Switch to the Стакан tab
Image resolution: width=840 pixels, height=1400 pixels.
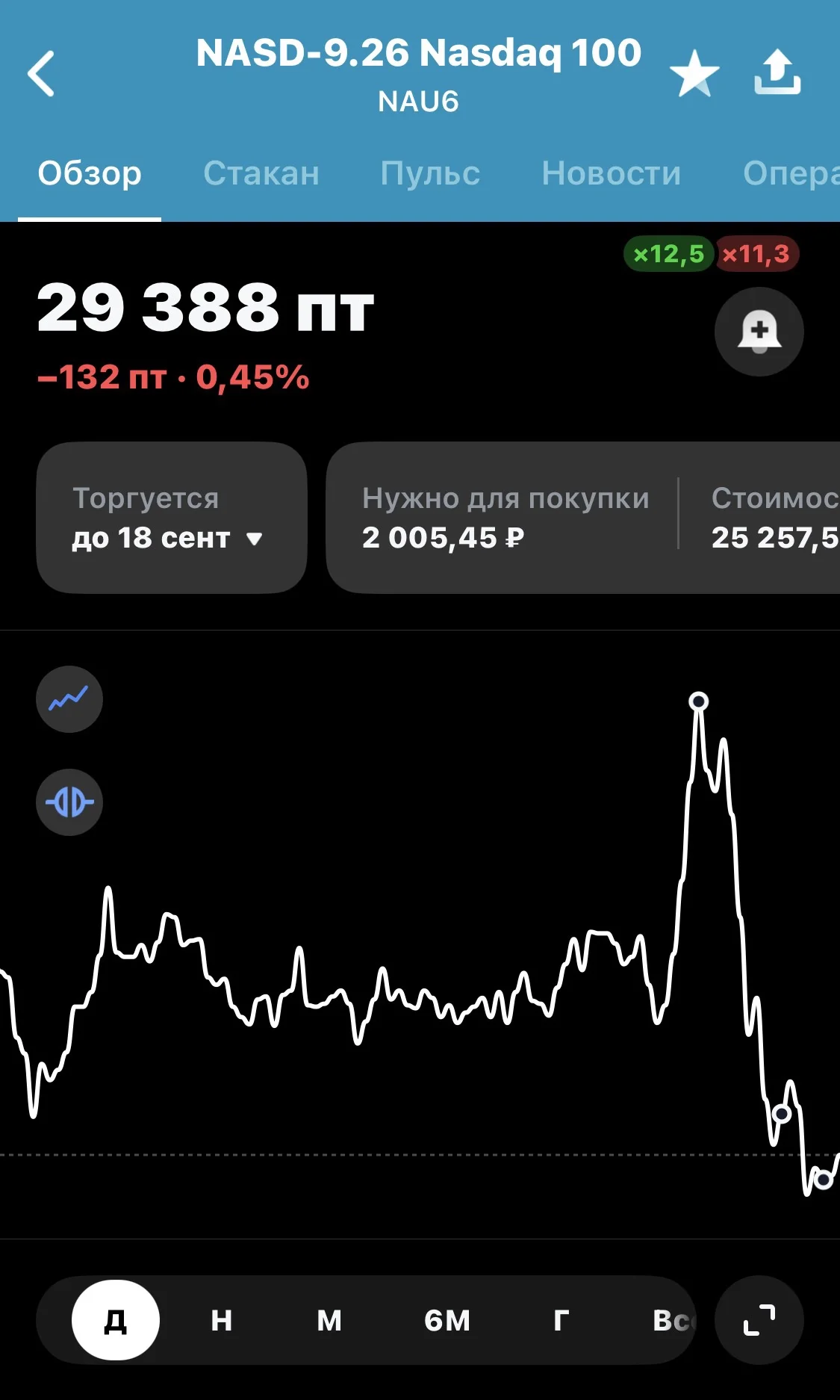261,173
